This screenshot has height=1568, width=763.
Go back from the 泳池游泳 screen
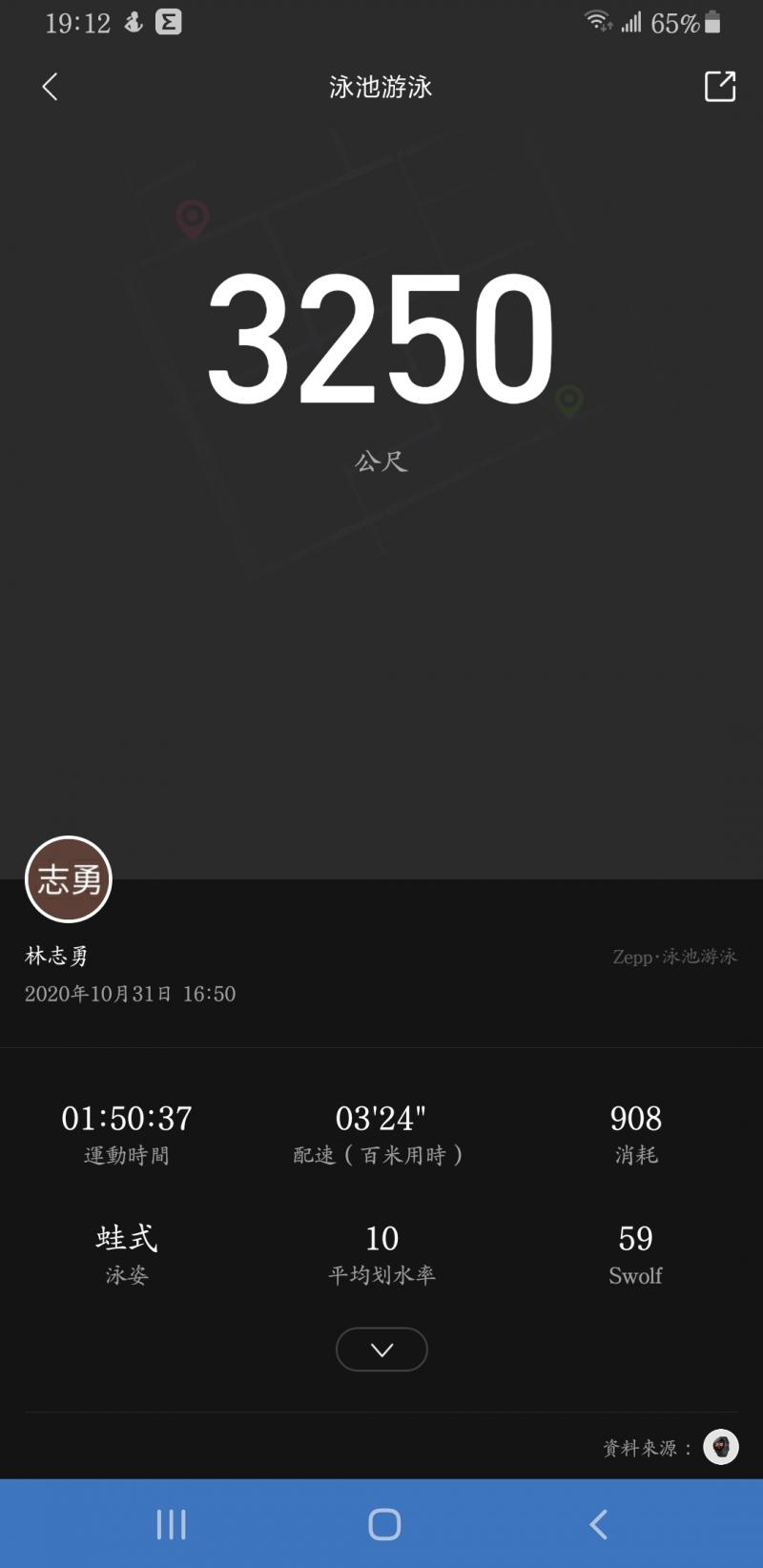pos(51,87)
